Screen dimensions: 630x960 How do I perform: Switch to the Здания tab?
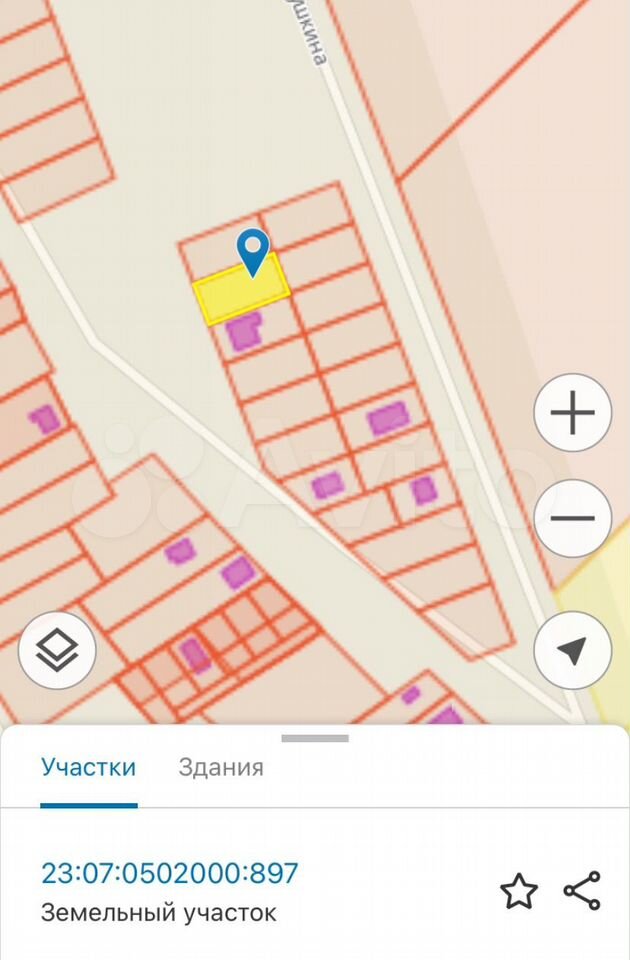(x=221, y=768)
